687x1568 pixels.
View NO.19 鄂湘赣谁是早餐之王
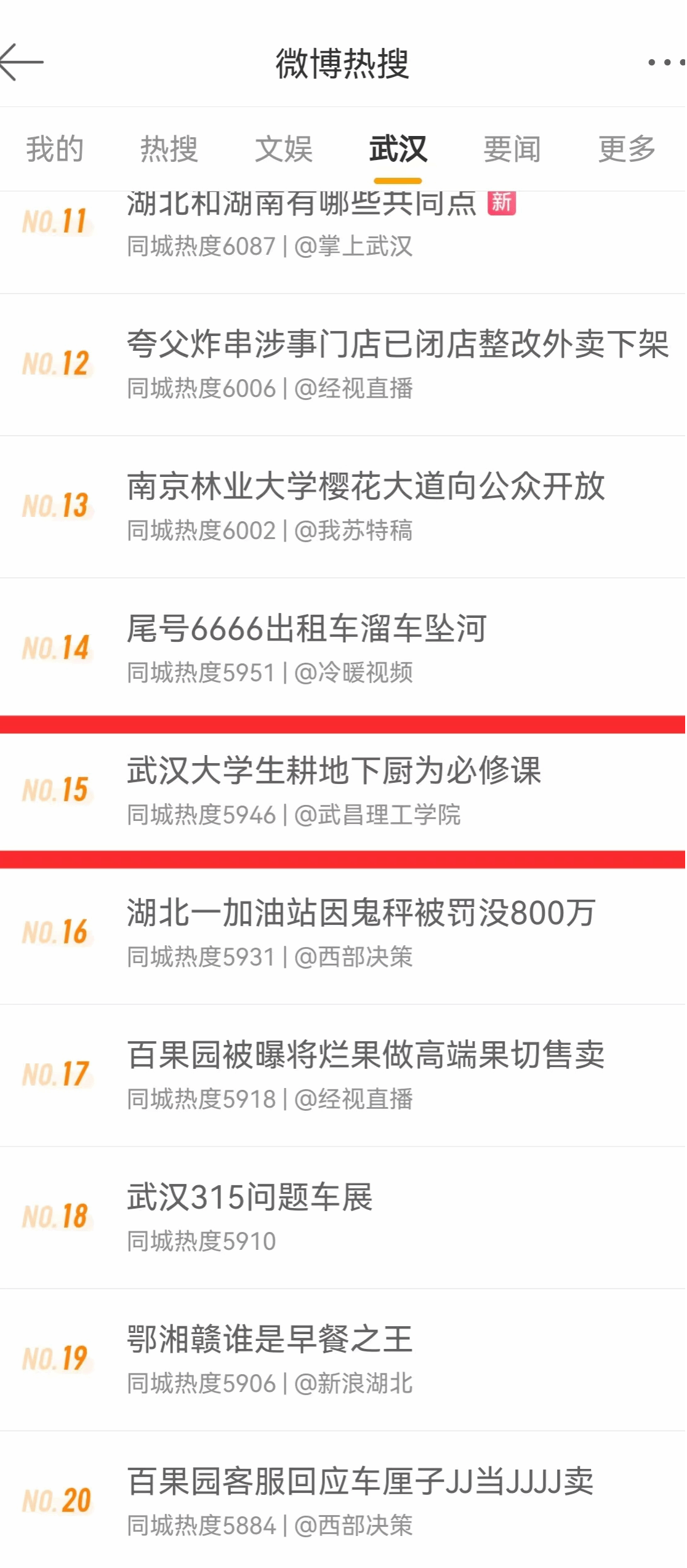(343, 1360)
